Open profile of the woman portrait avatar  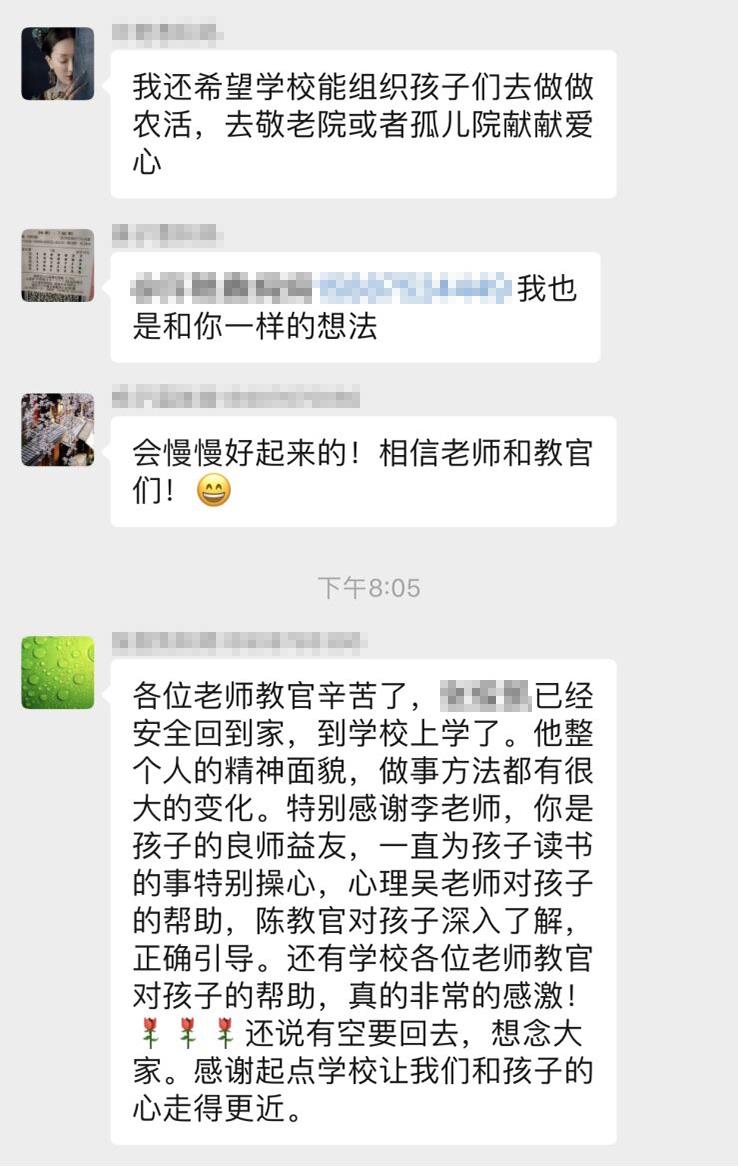point(58,64)
